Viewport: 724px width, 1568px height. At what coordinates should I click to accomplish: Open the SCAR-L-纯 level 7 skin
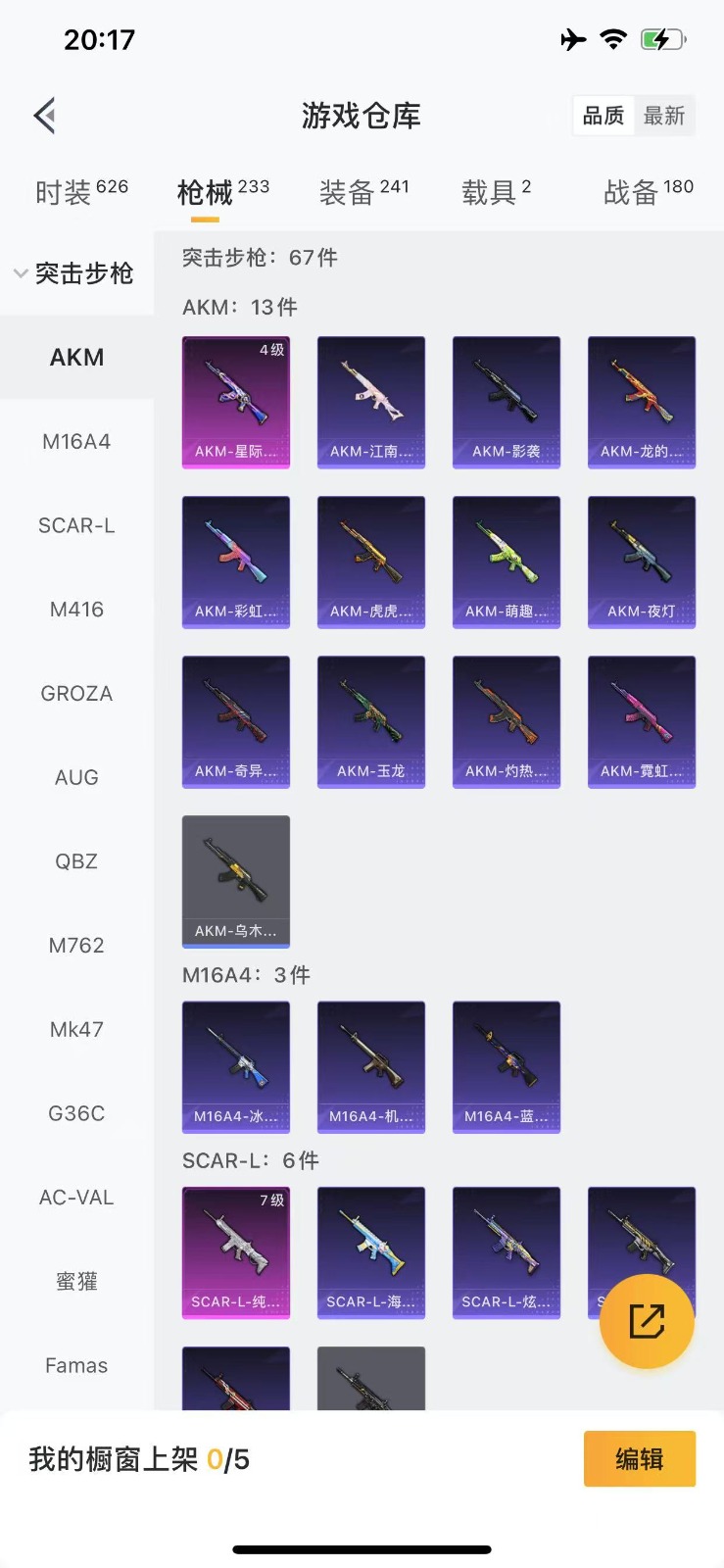pyautogui.click(x=236, y=1252)
